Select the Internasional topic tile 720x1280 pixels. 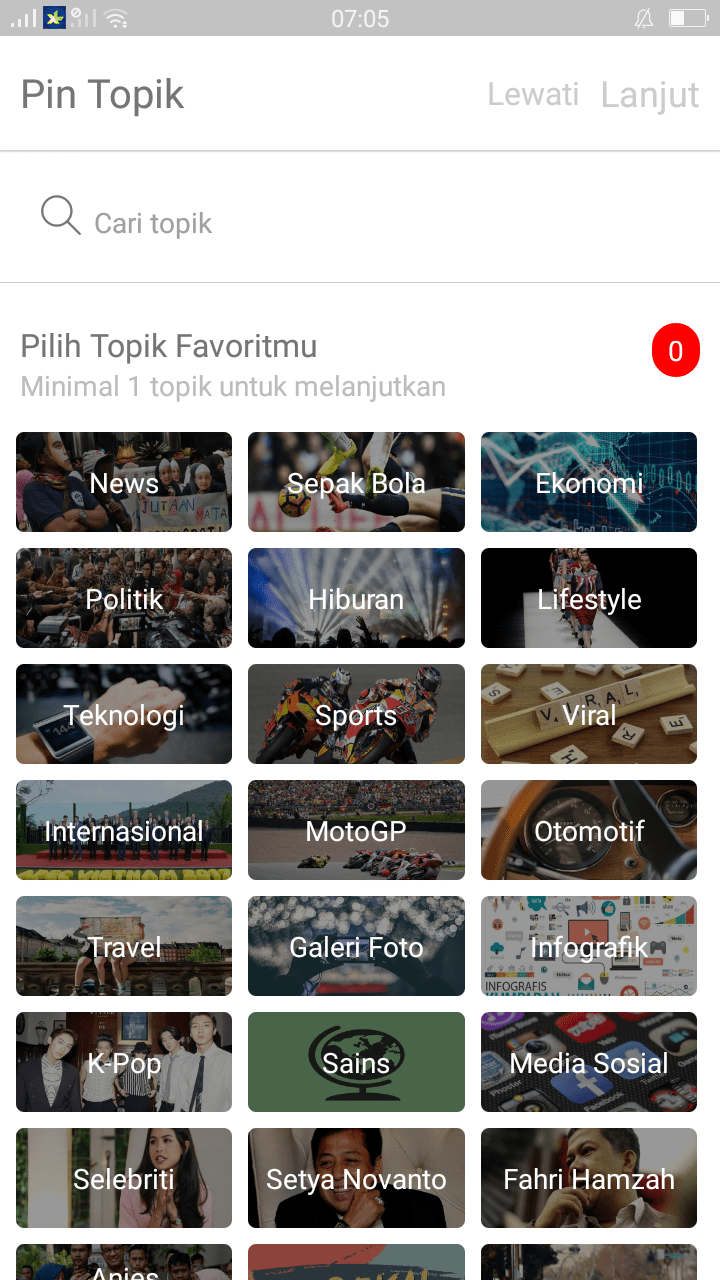124,830
